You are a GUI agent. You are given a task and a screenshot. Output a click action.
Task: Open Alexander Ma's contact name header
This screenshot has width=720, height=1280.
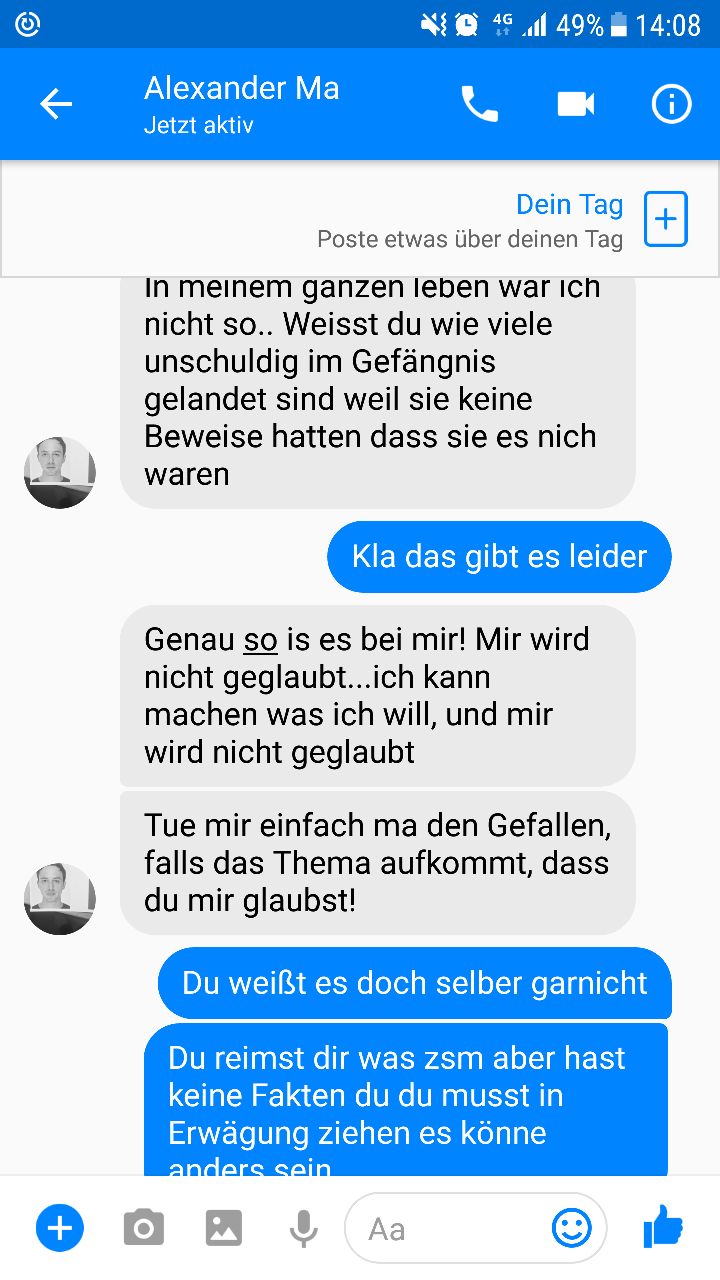242,90
